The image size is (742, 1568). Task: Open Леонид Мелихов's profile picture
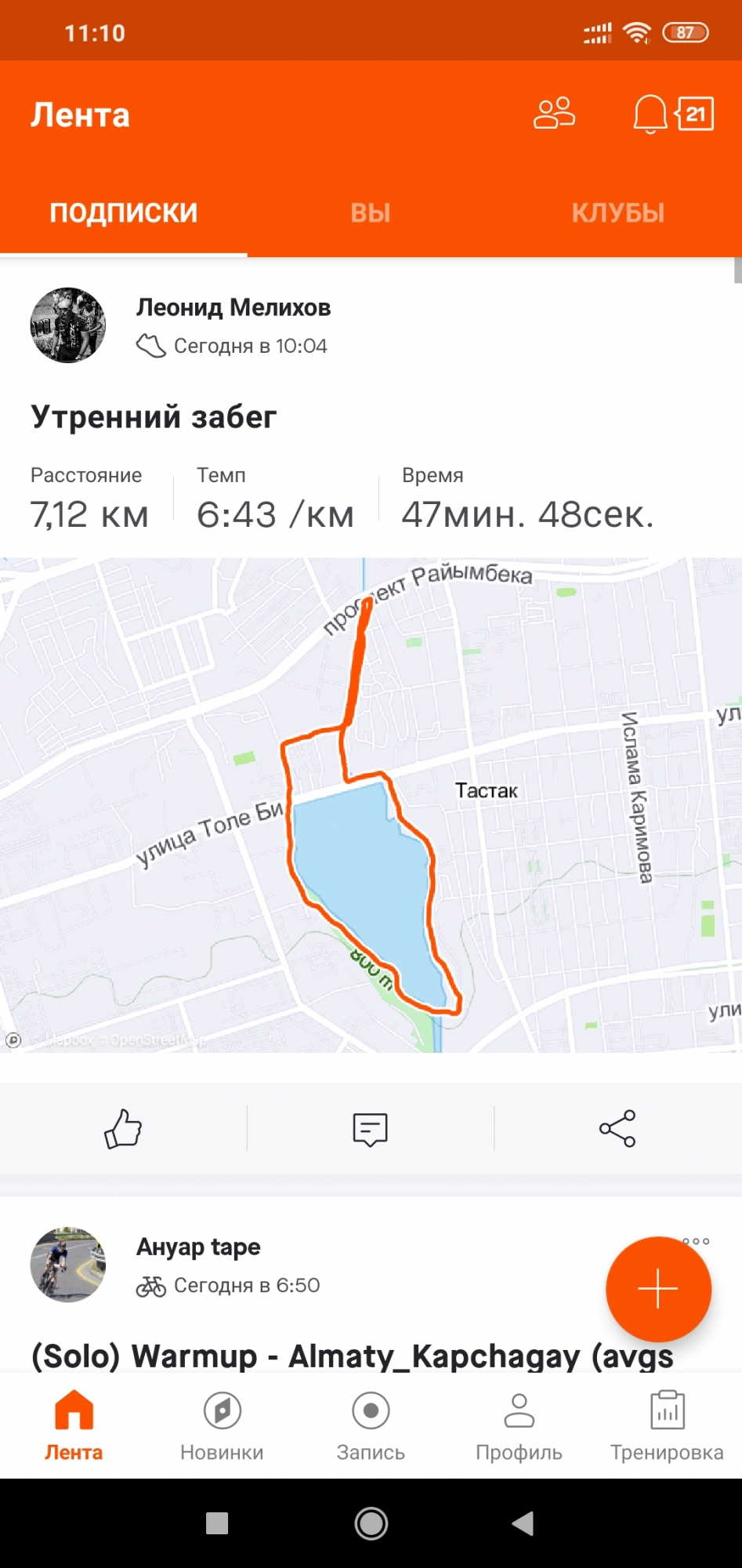coord(68,325)
